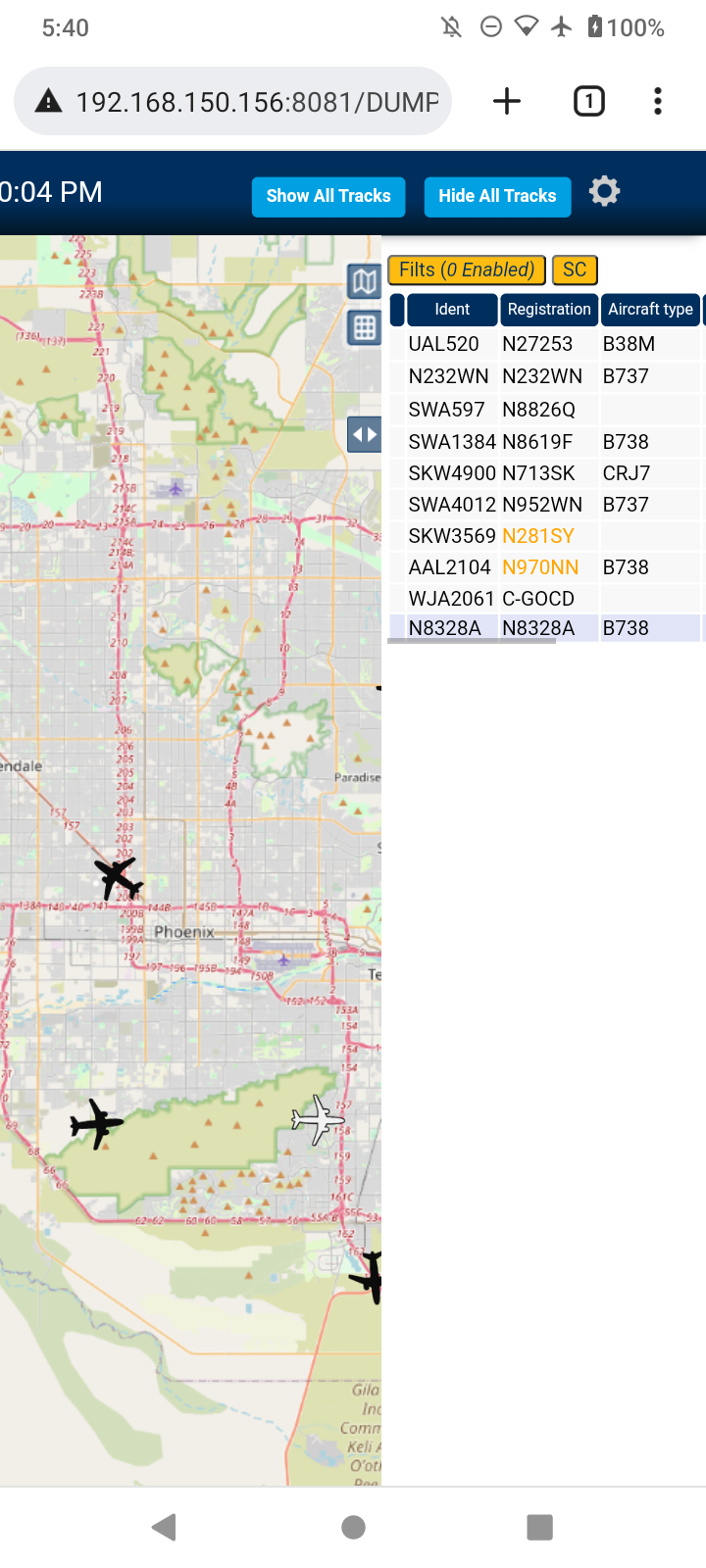Select flight UAL520 row
Image resolution: width=706 pixels, height=1568 pixels.
coord(545,344)
